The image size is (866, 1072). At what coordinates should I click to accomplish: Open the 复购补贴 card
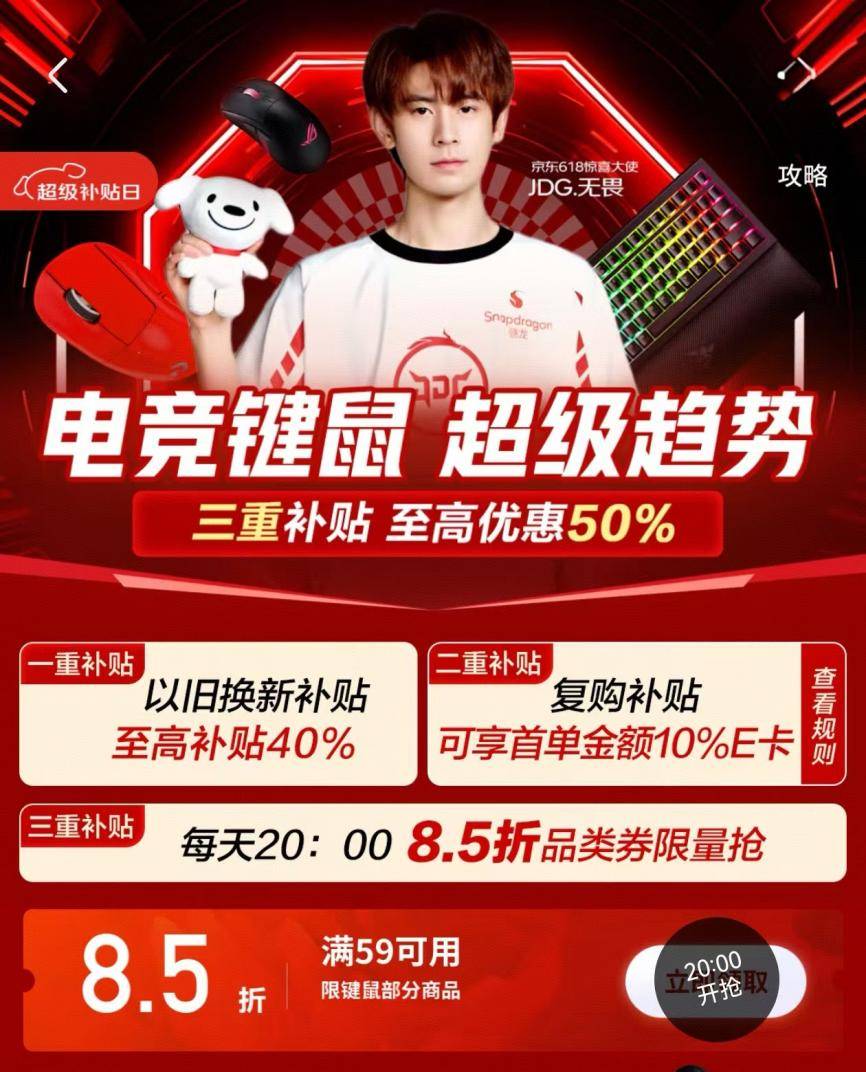(612, 713)
